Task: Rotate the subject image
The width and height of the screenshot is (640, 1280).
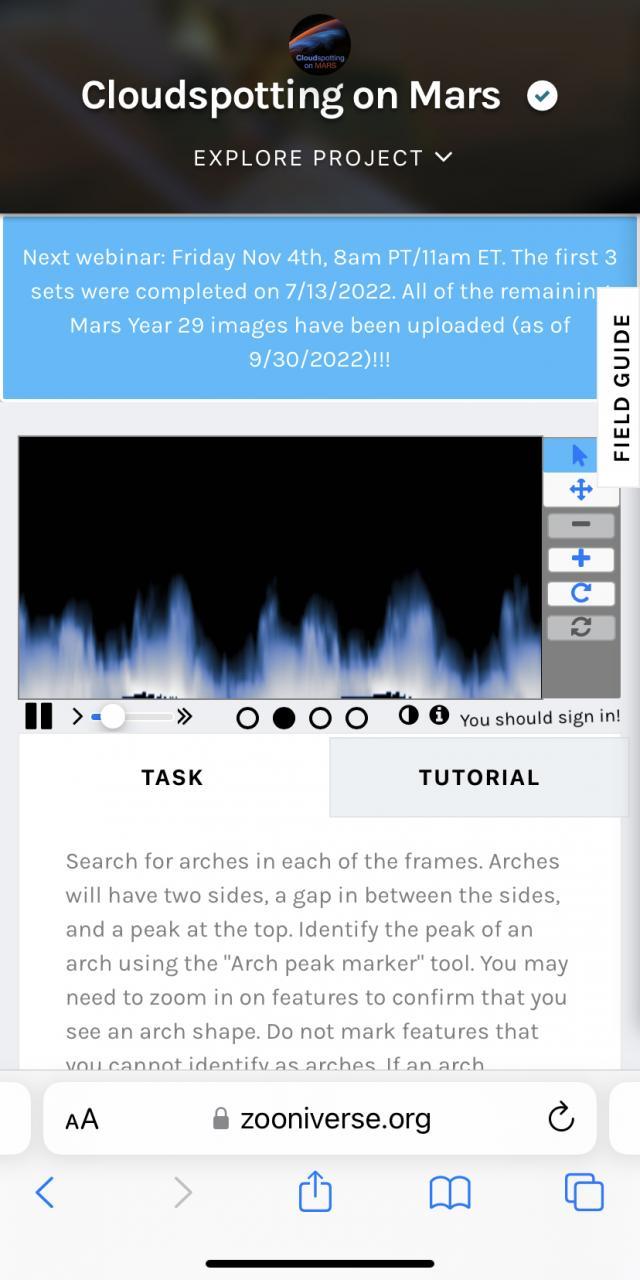Action: click(x=580, y=593)
